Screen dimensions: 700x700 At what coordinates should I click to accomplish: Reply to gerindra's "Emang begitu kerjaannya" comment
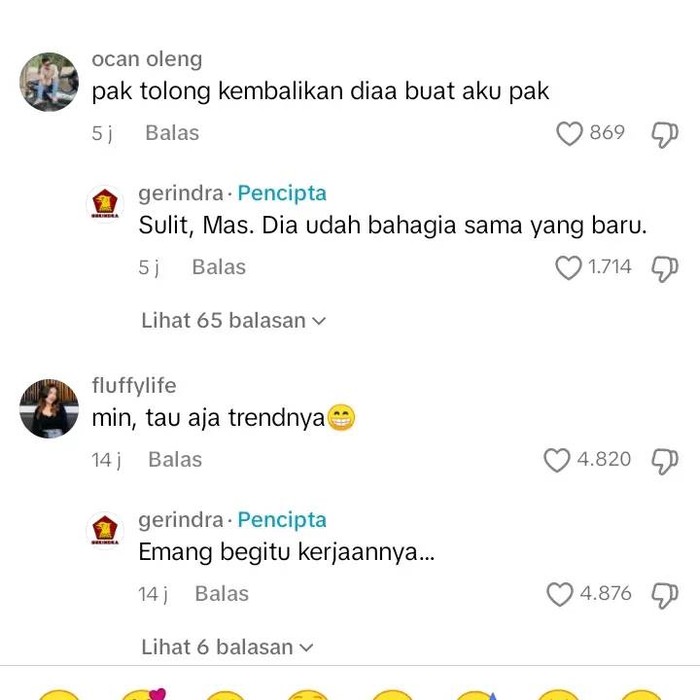coord(222,594)
